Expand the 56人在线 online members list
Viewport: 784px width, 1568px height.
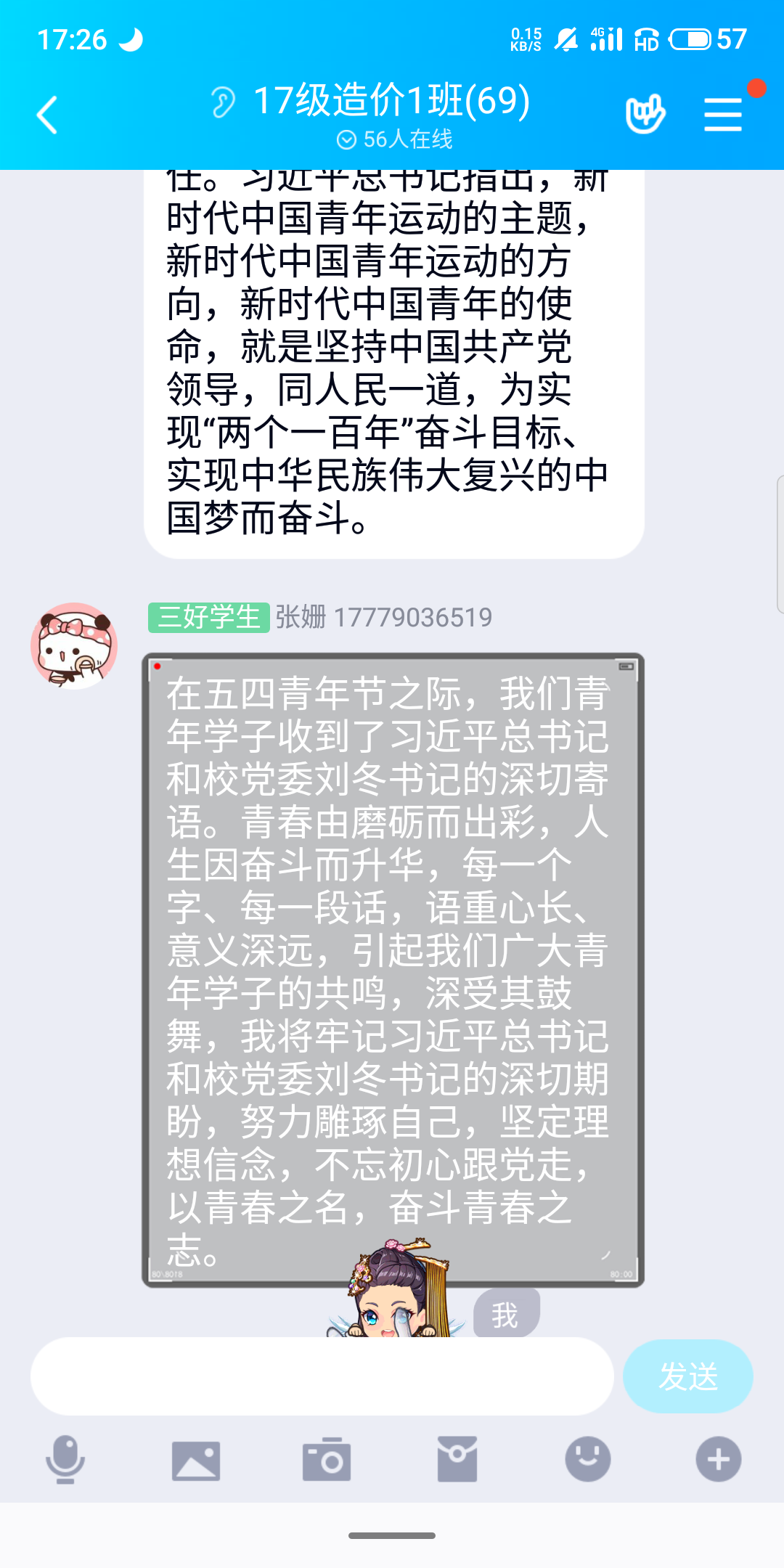click(x=395, y=139)
